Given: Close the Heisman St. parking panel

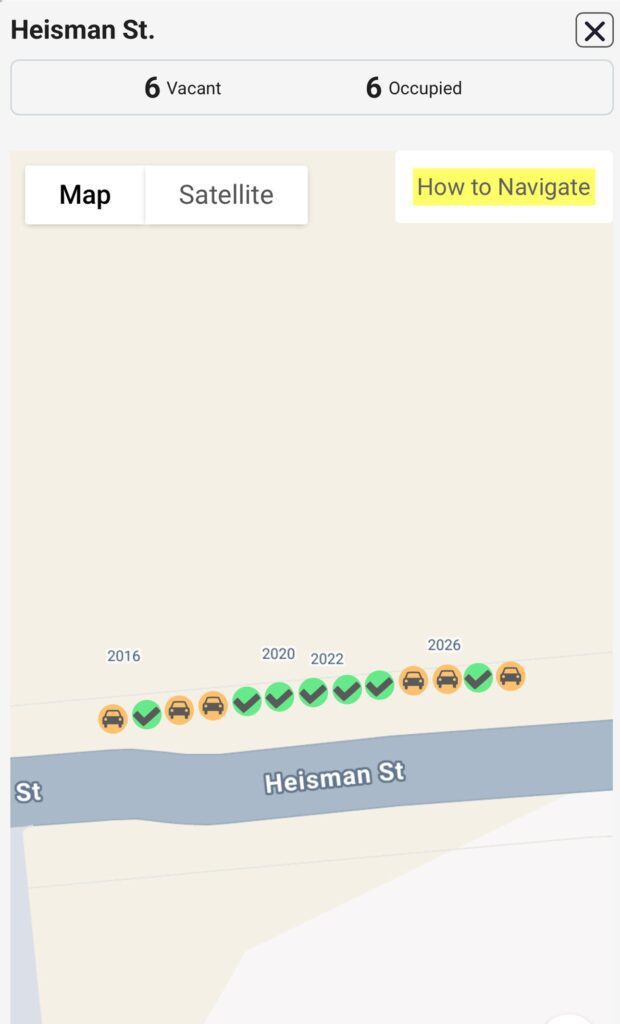Looking at the screenshot, I should pos(594,31).
